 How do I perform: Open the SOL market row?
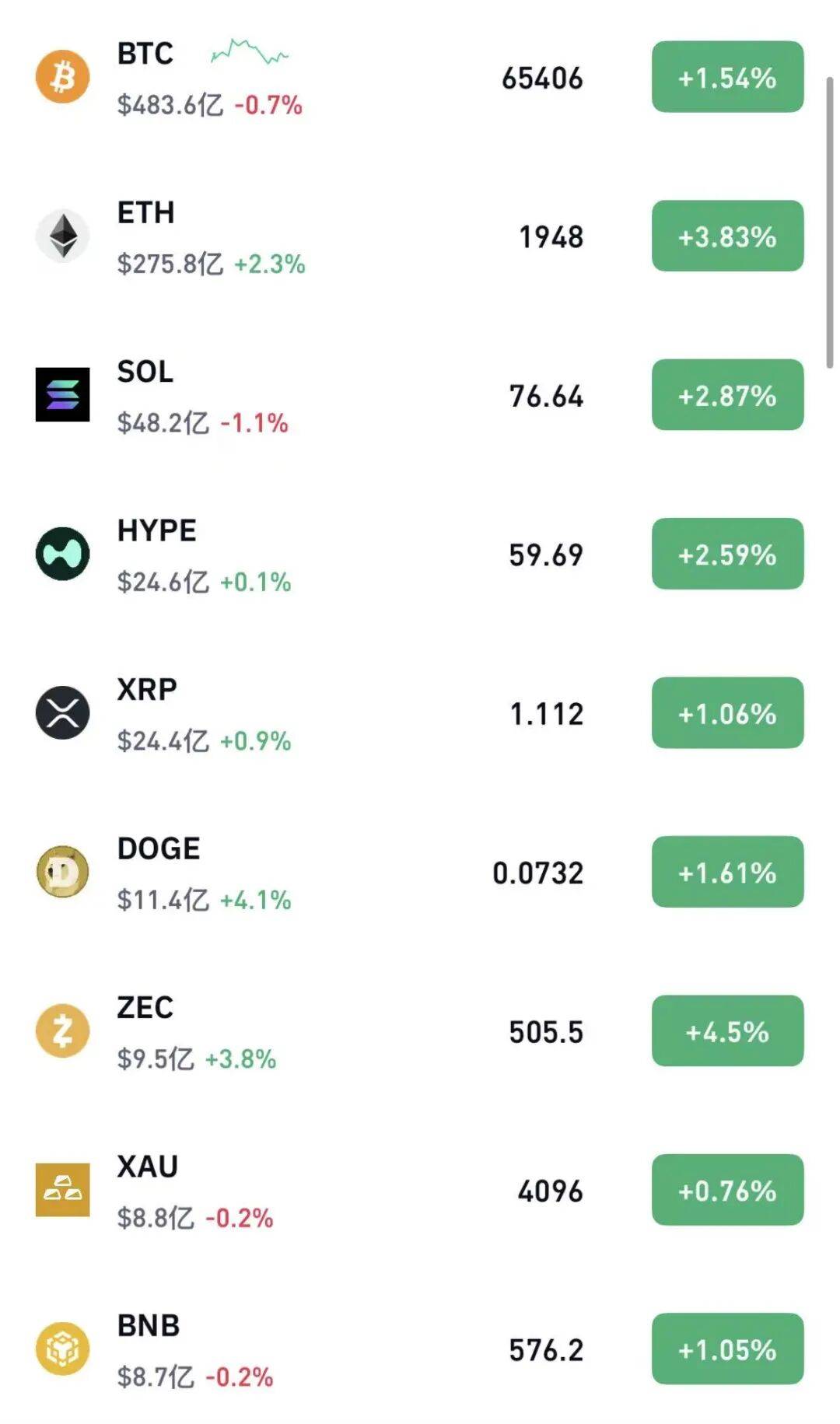click(420, 395)
